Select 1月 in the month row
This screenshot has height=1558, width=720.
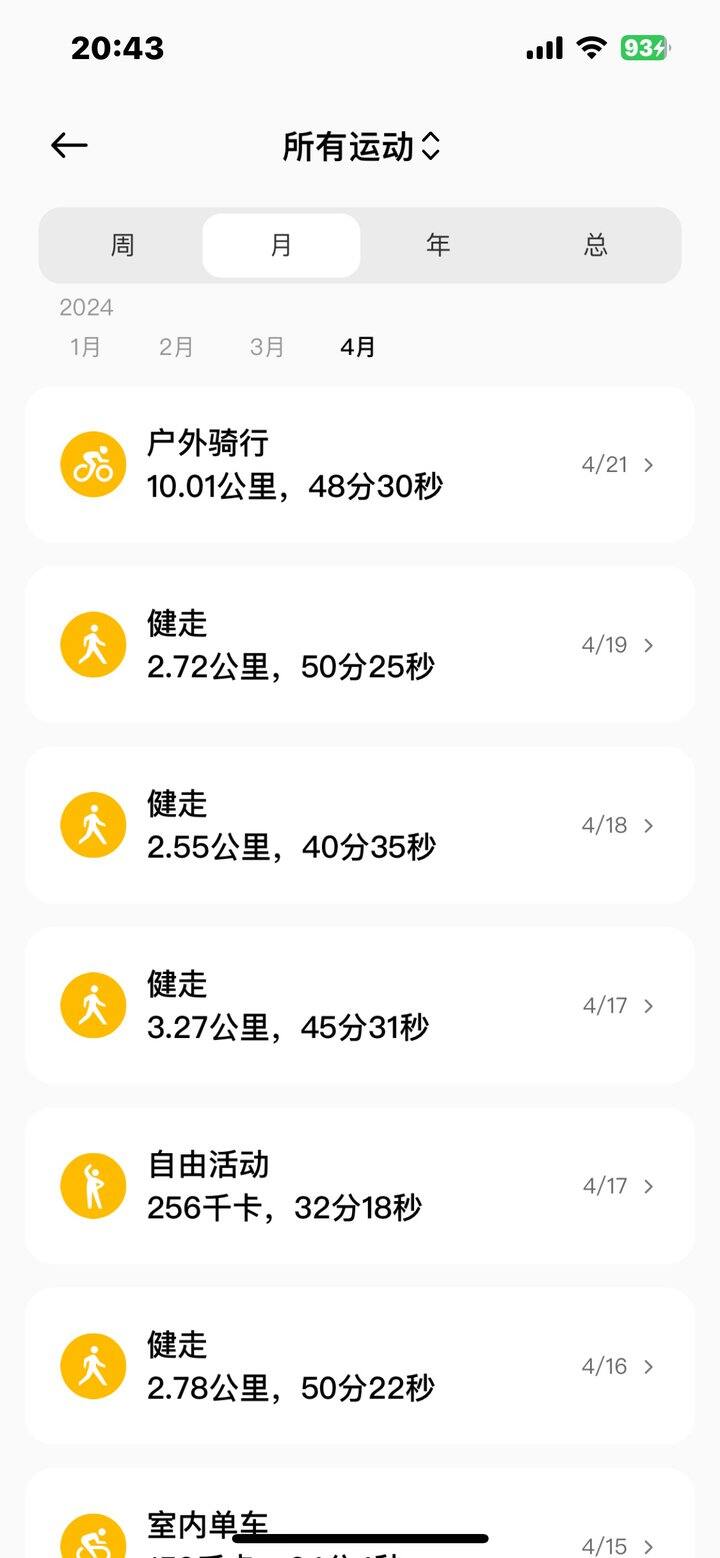click(85, 347)
